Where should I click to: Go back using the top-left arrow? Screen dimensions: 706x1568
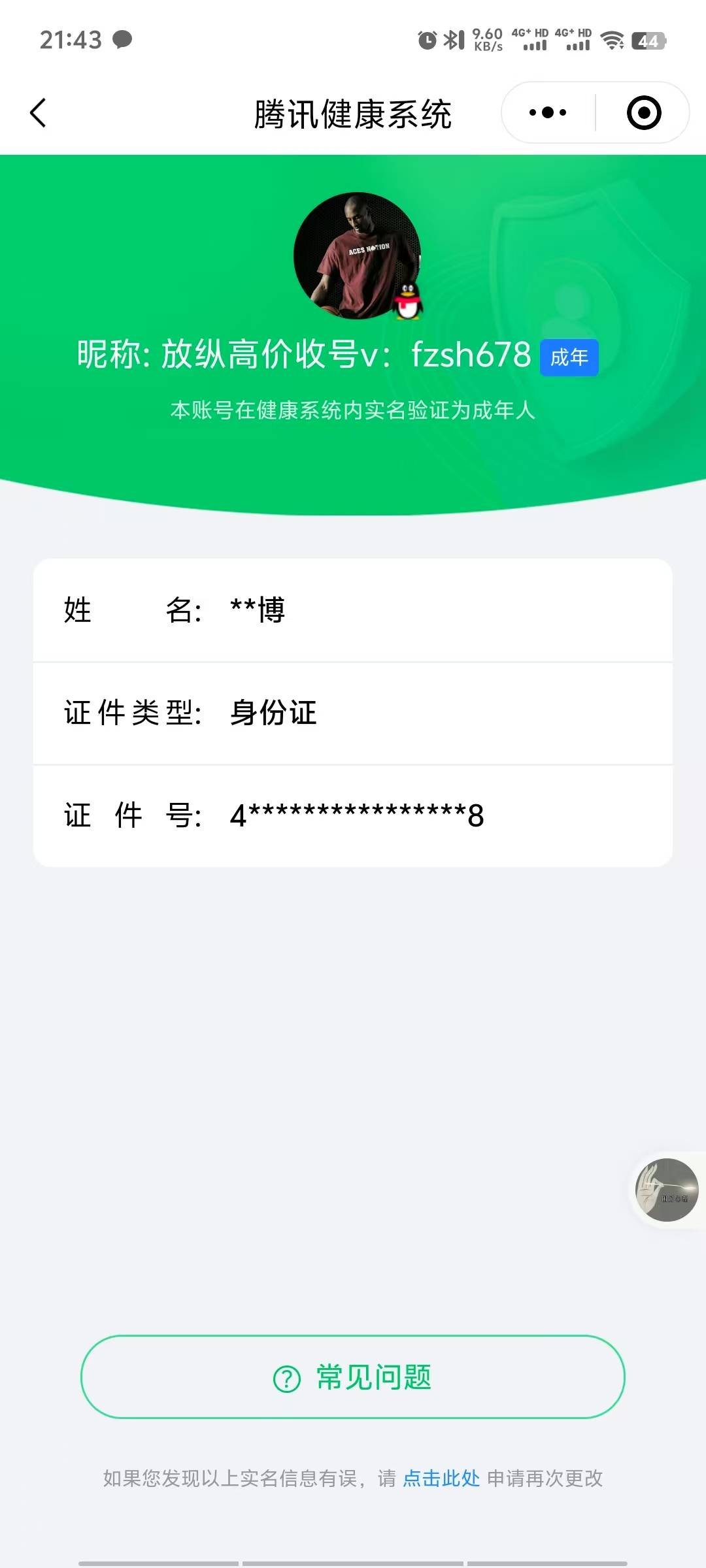[x=39, y=113]
